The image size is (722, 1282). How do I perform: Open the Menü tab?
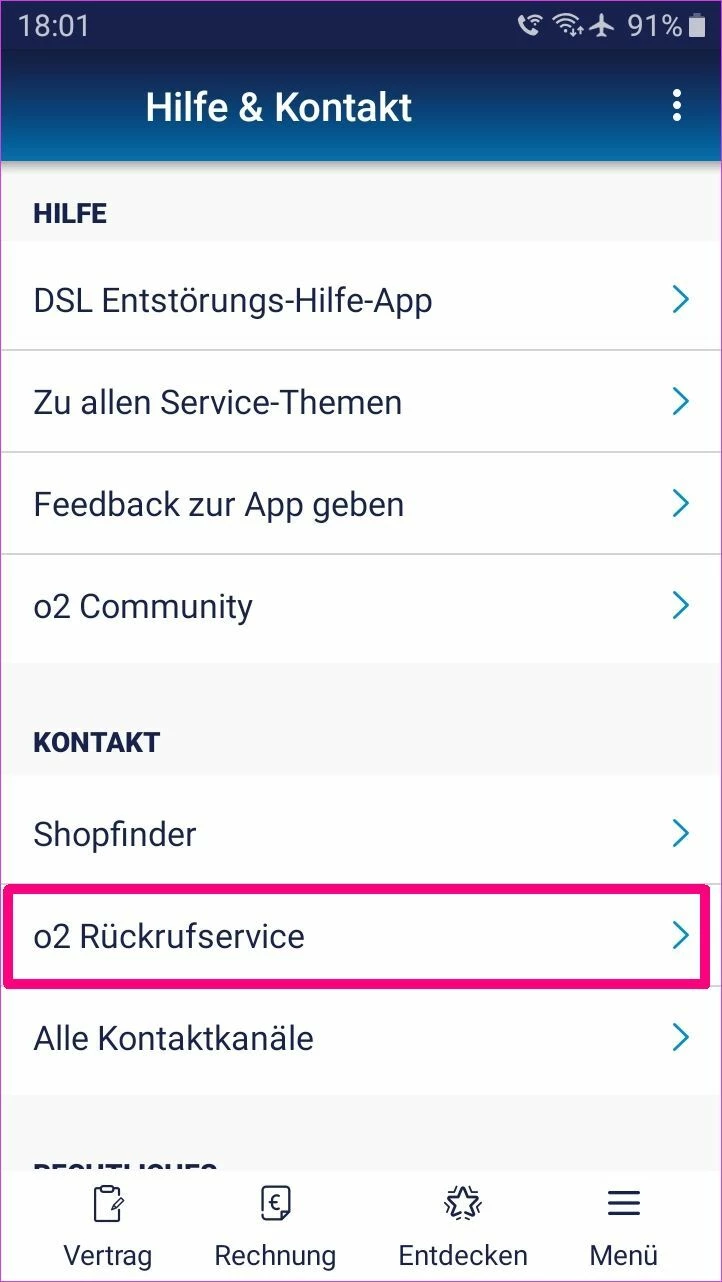point(624,1227)
